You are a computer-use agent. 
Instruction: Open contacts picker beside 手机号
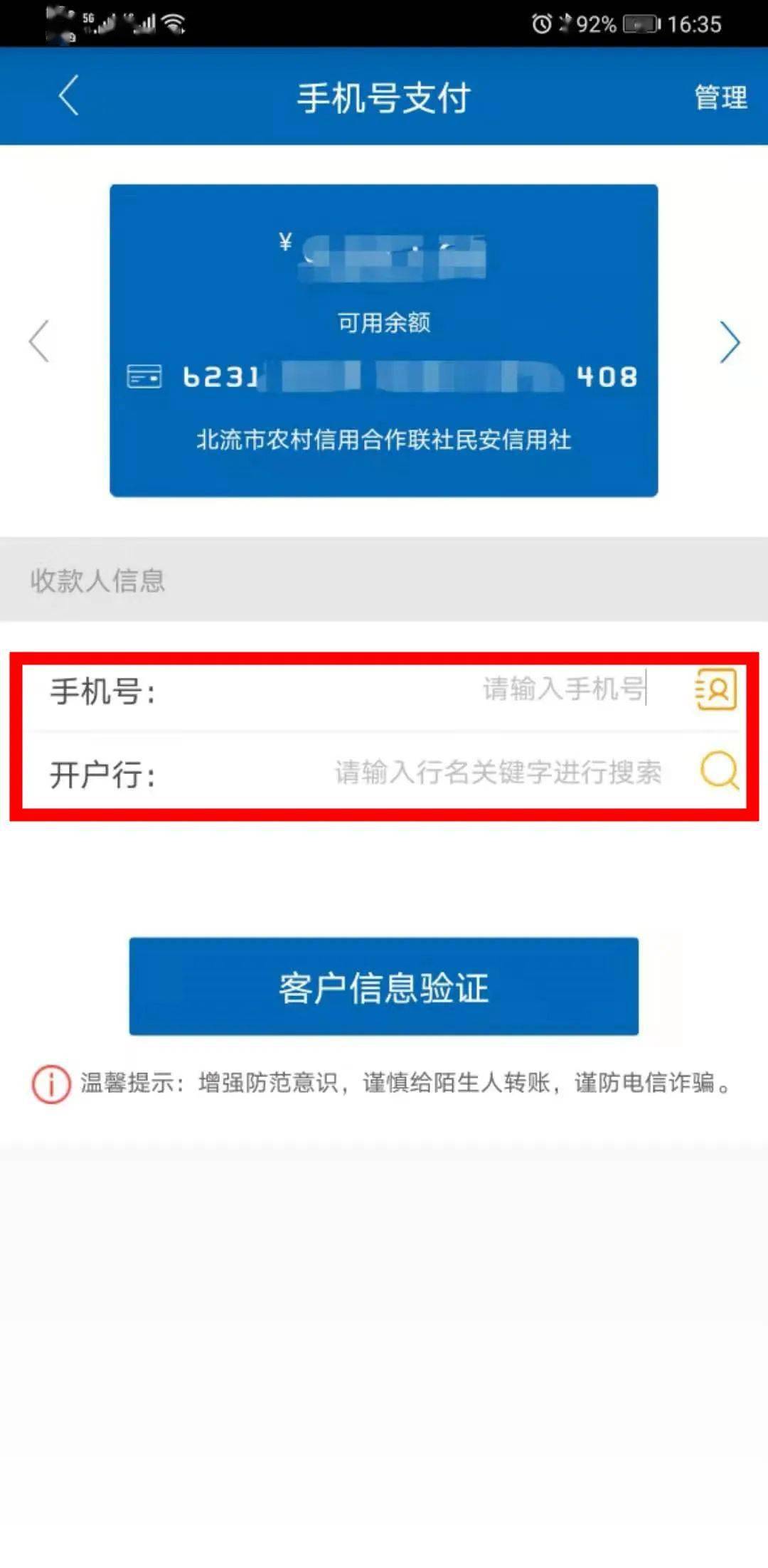coord(715,689)
